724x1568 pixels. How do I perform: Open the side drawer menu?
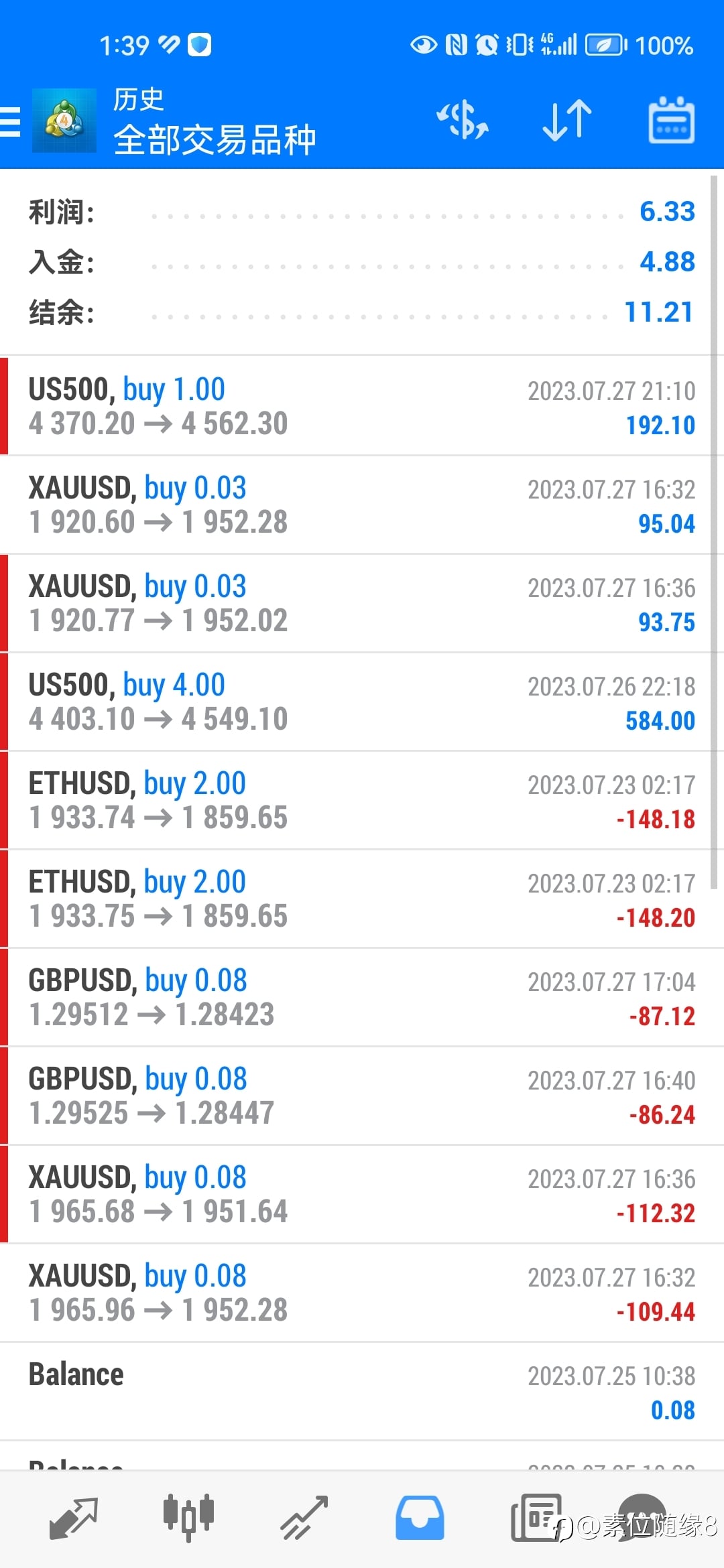click(x=11, y=122)
